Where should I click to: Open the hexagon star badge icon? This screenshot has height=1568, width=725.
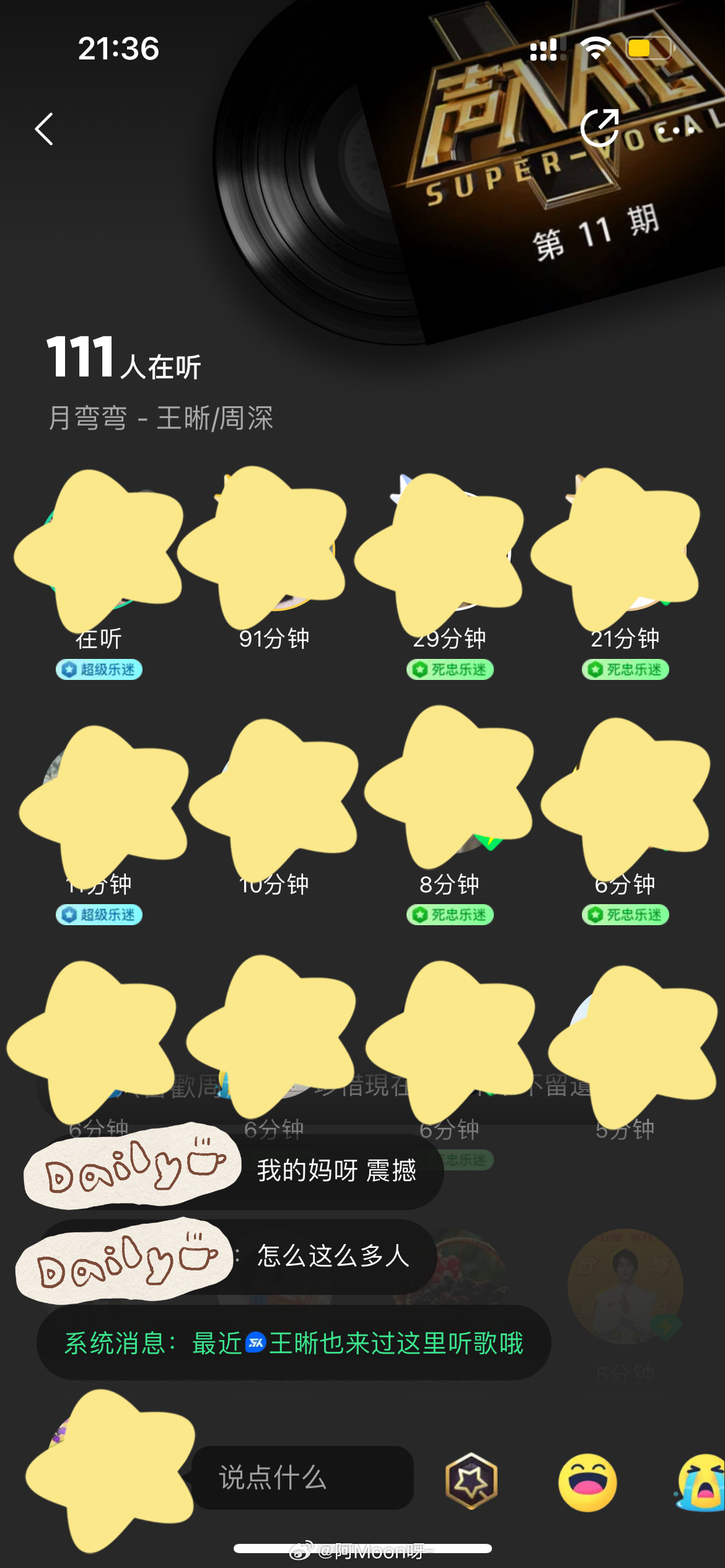coord(472,1481)
